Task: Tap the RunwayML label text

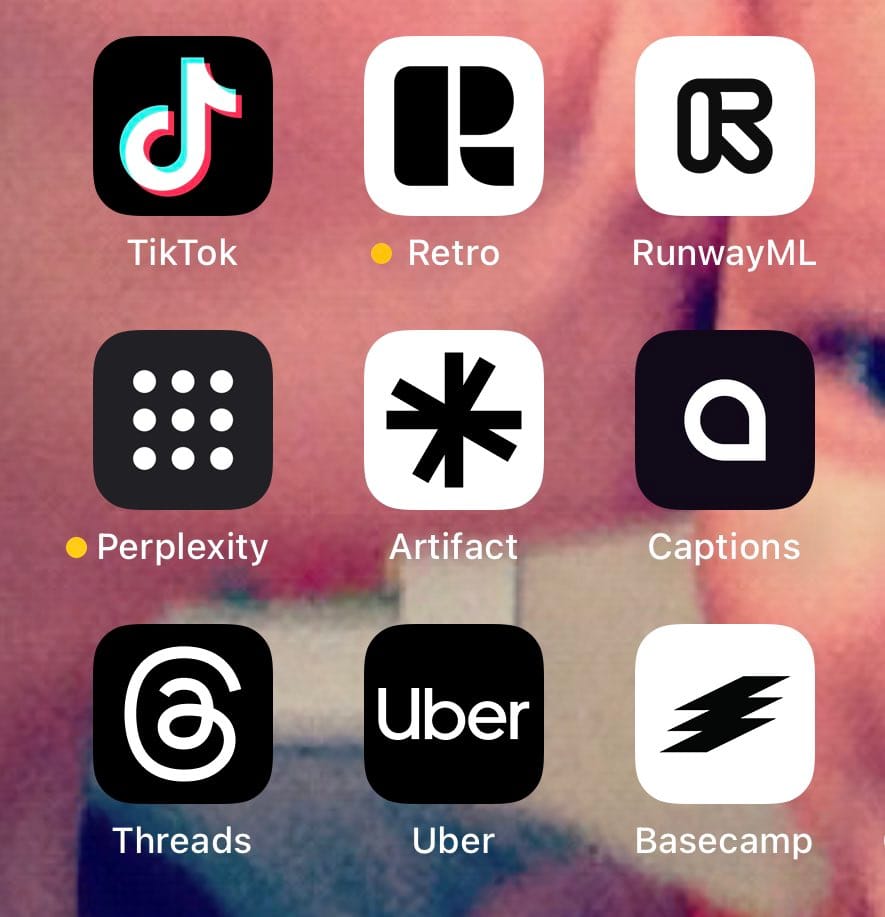Action: click(x=726, y=253)
